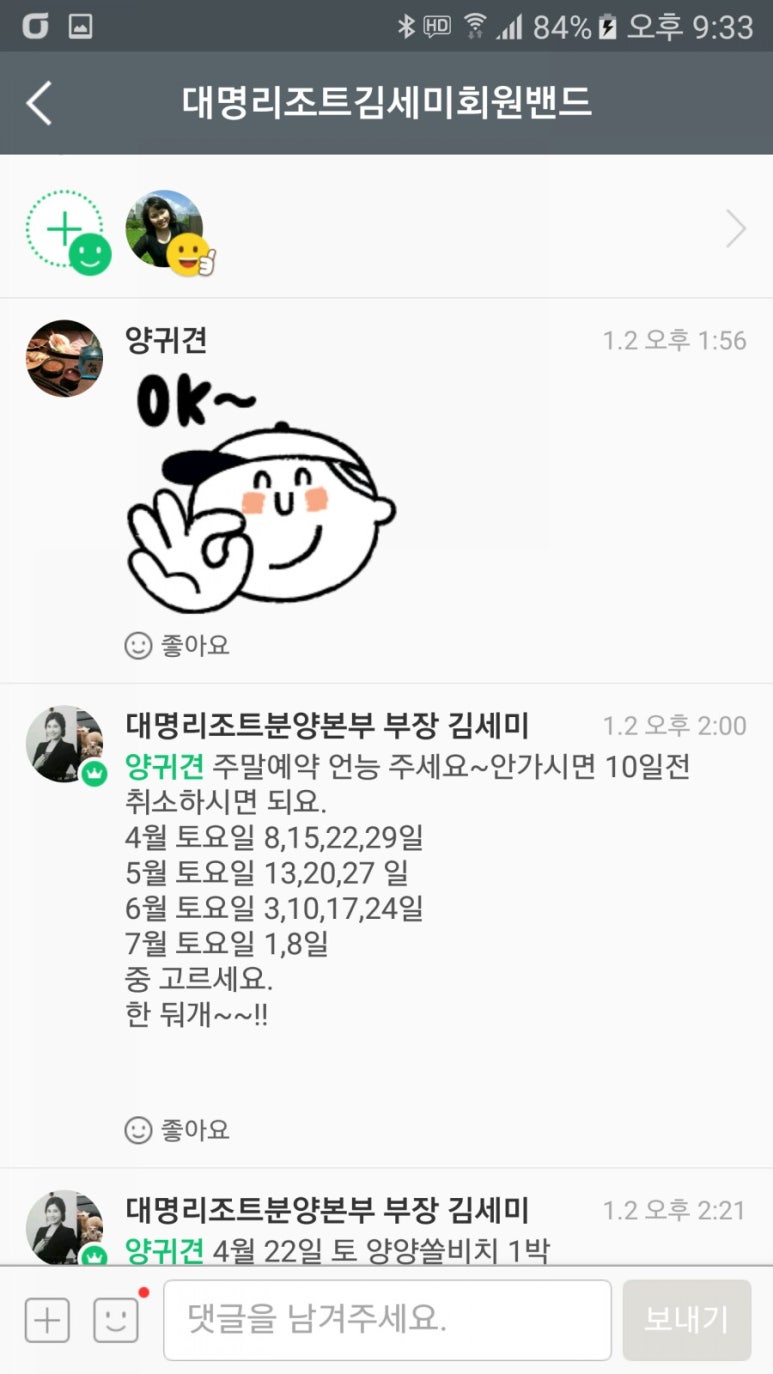Screen dimensions: 773x1374
Task: Expand the reactions list chevron
Action: pos(735,230)
